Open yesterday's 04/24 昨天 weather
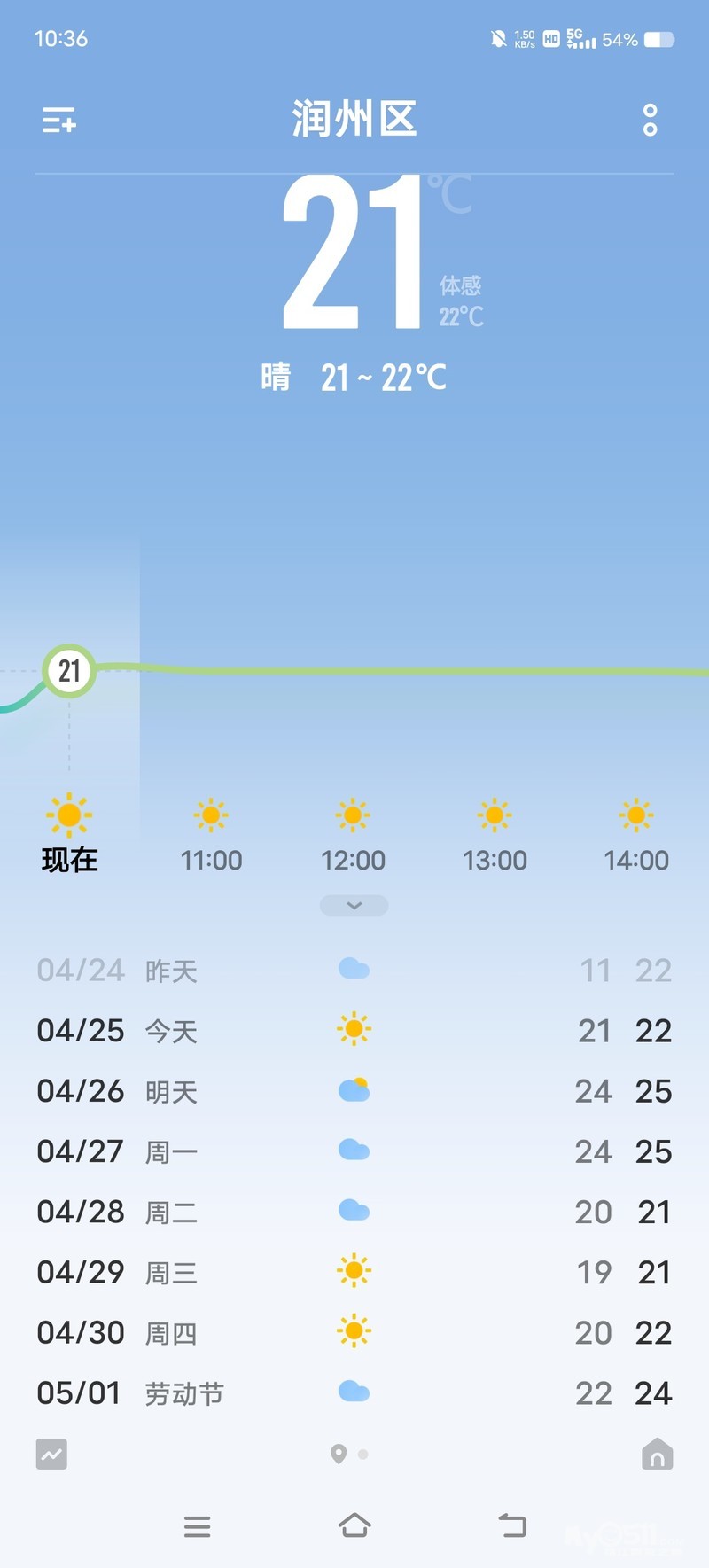This screenshot has height=1568, width=709. [354, 970]
